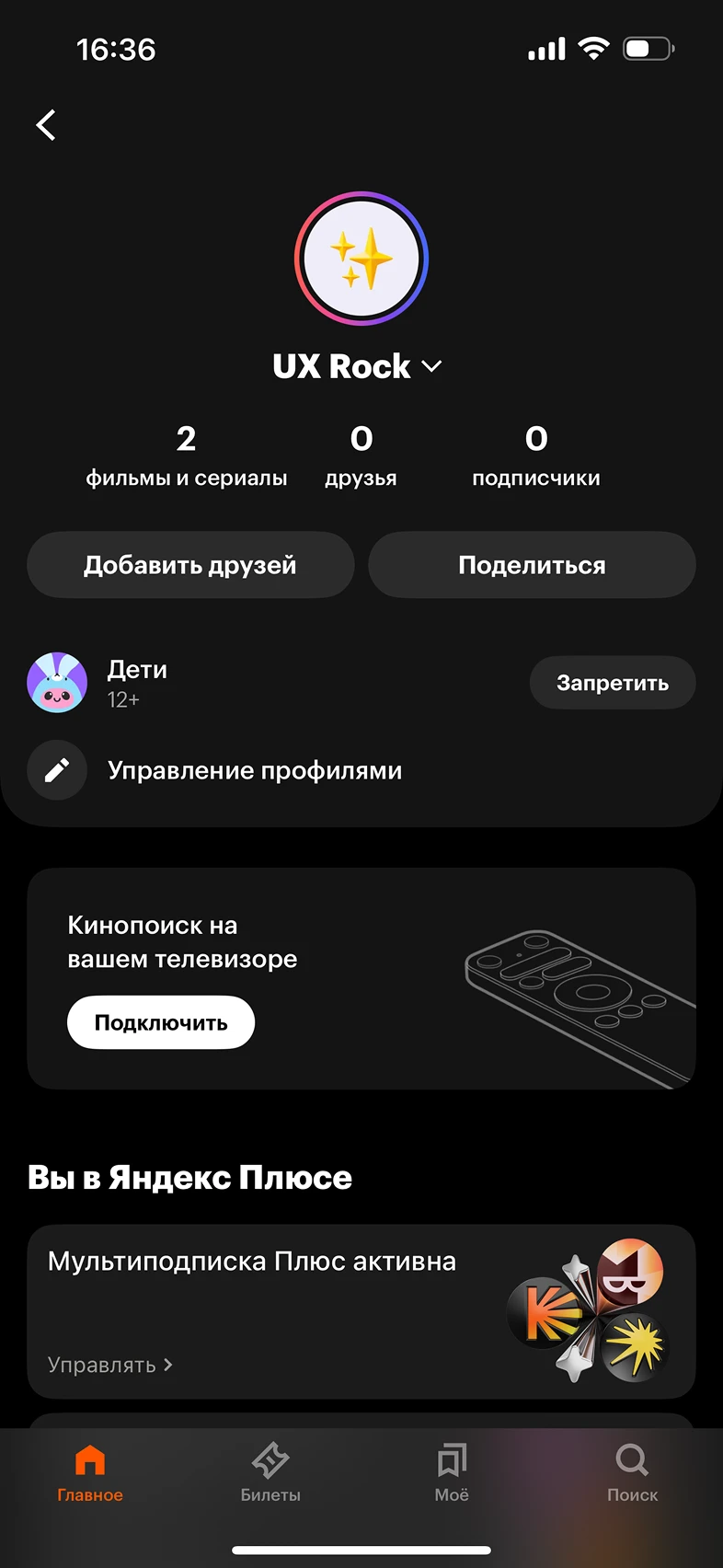The width and height of the screenshot is (723, 1568).
Task: Open the друзья list
Action: 361,455
